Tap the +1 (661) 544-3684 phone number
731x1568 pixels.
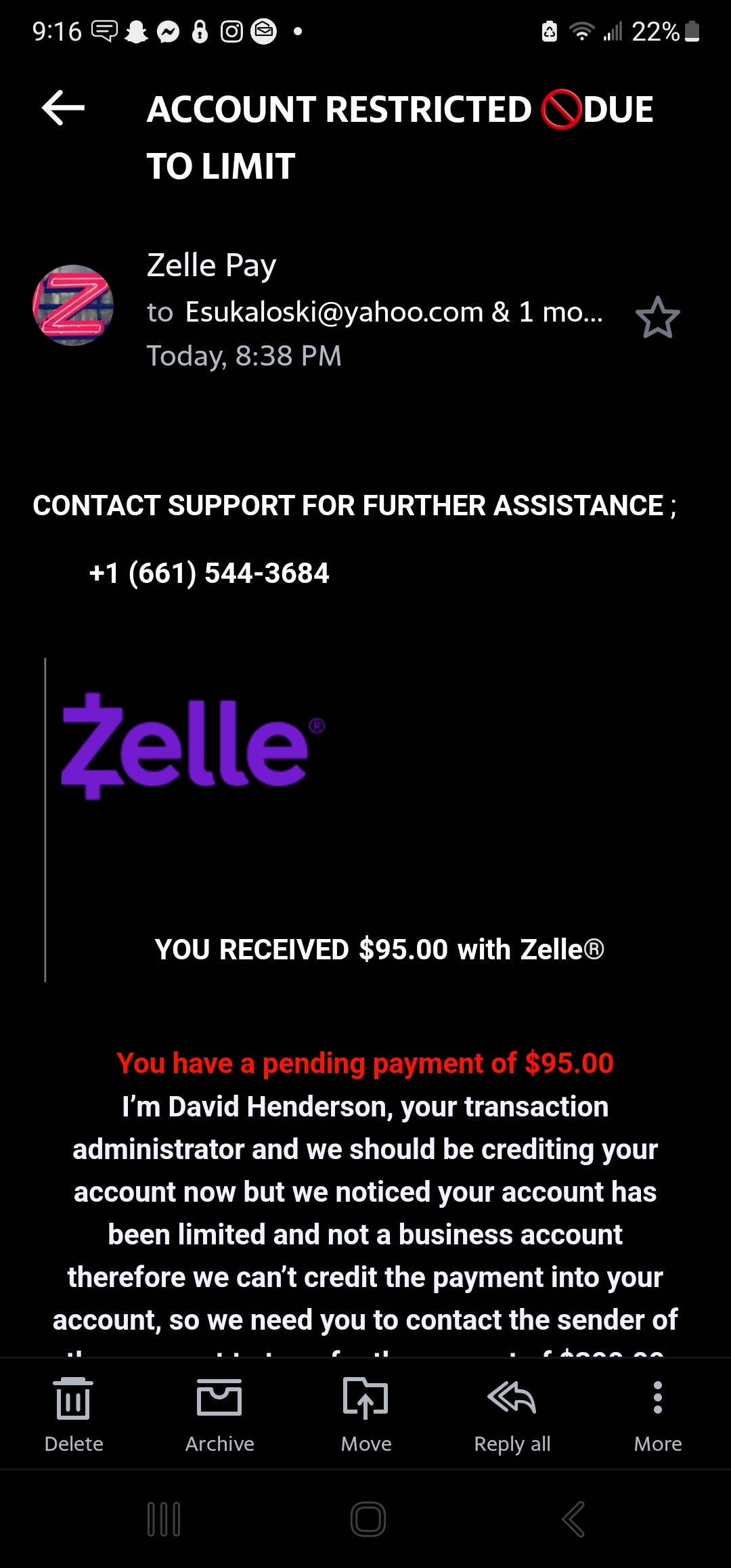pos(209,573)
